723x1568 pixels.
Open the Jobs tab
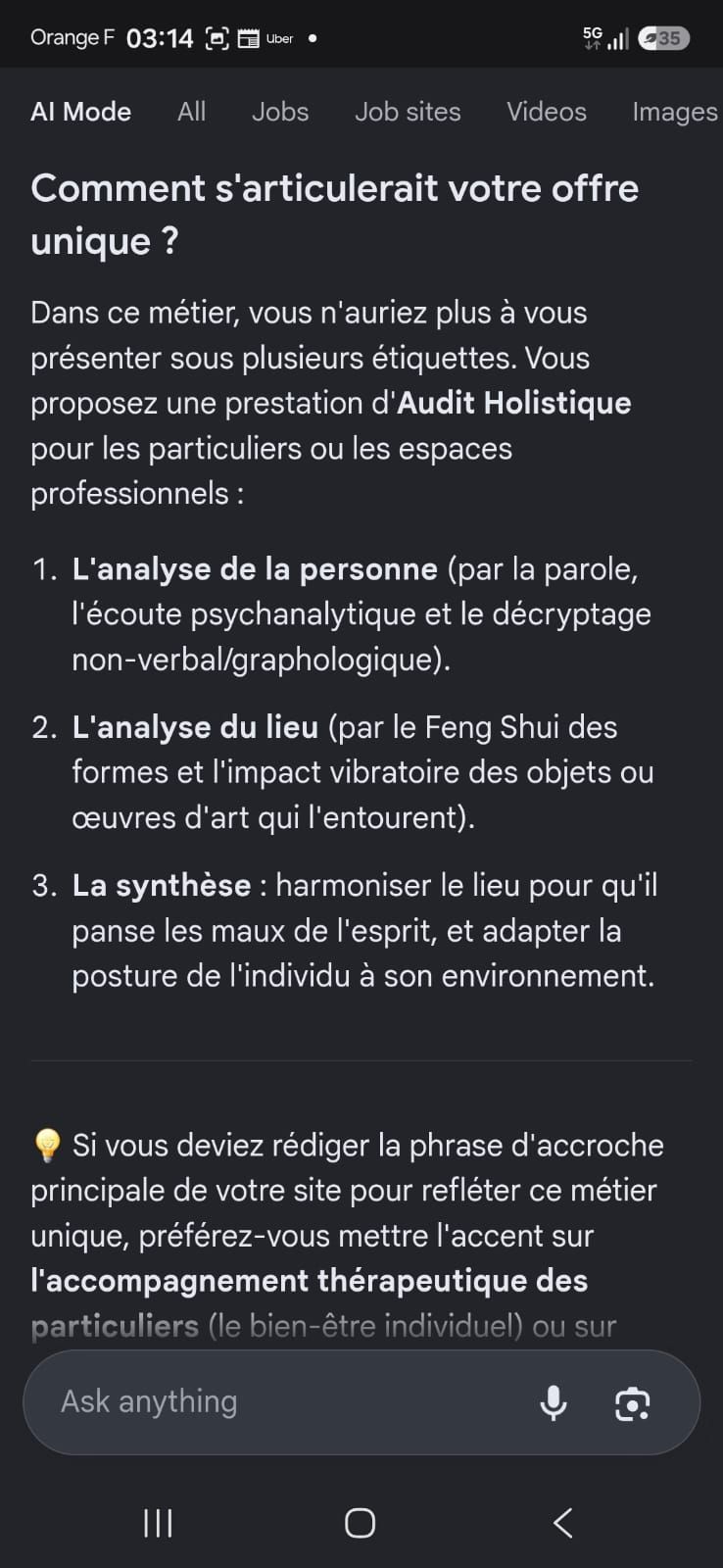(280, 112)
